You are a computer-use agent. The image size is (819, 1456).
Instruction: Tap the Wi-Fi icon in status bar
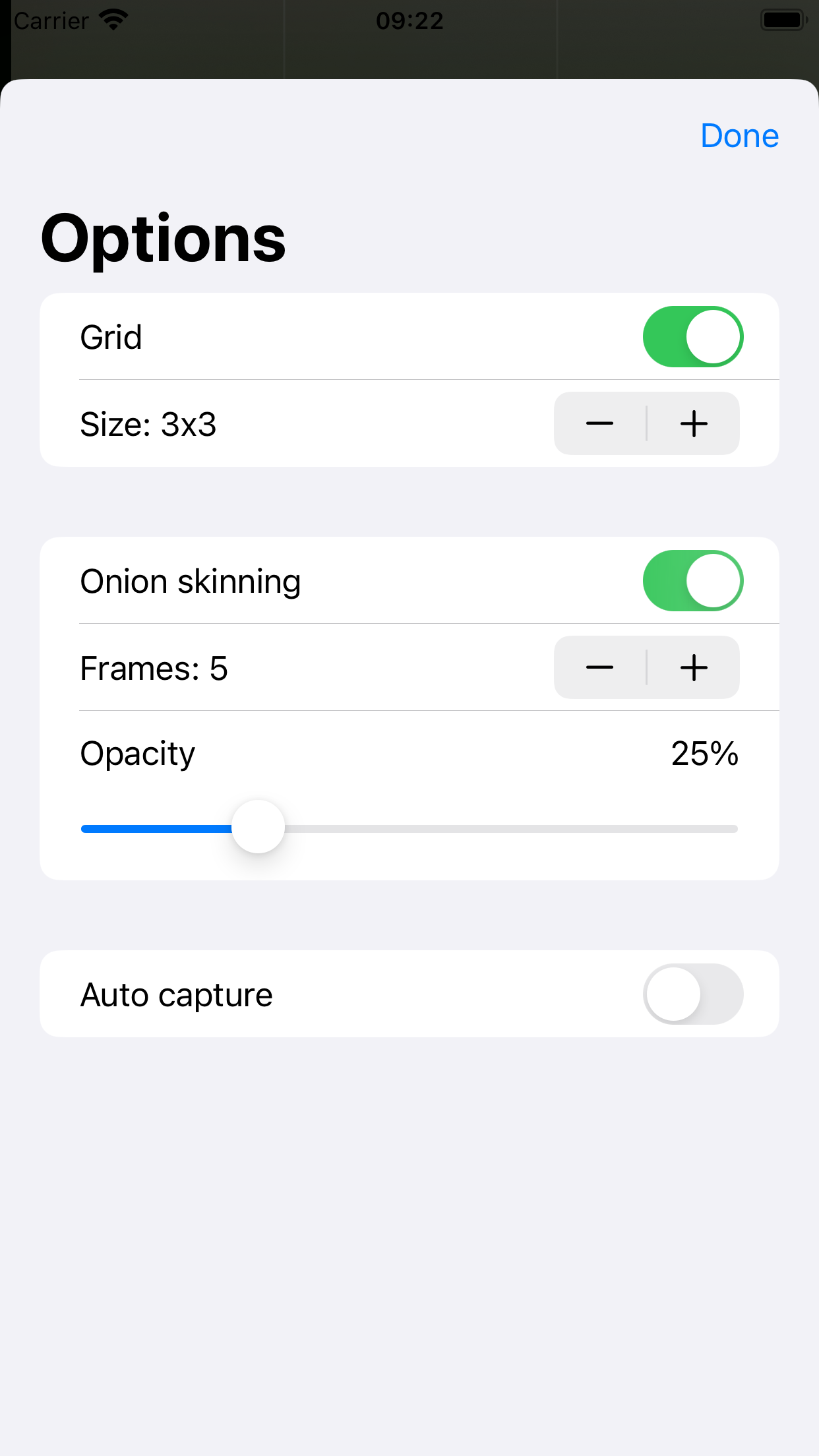[112, 20]
